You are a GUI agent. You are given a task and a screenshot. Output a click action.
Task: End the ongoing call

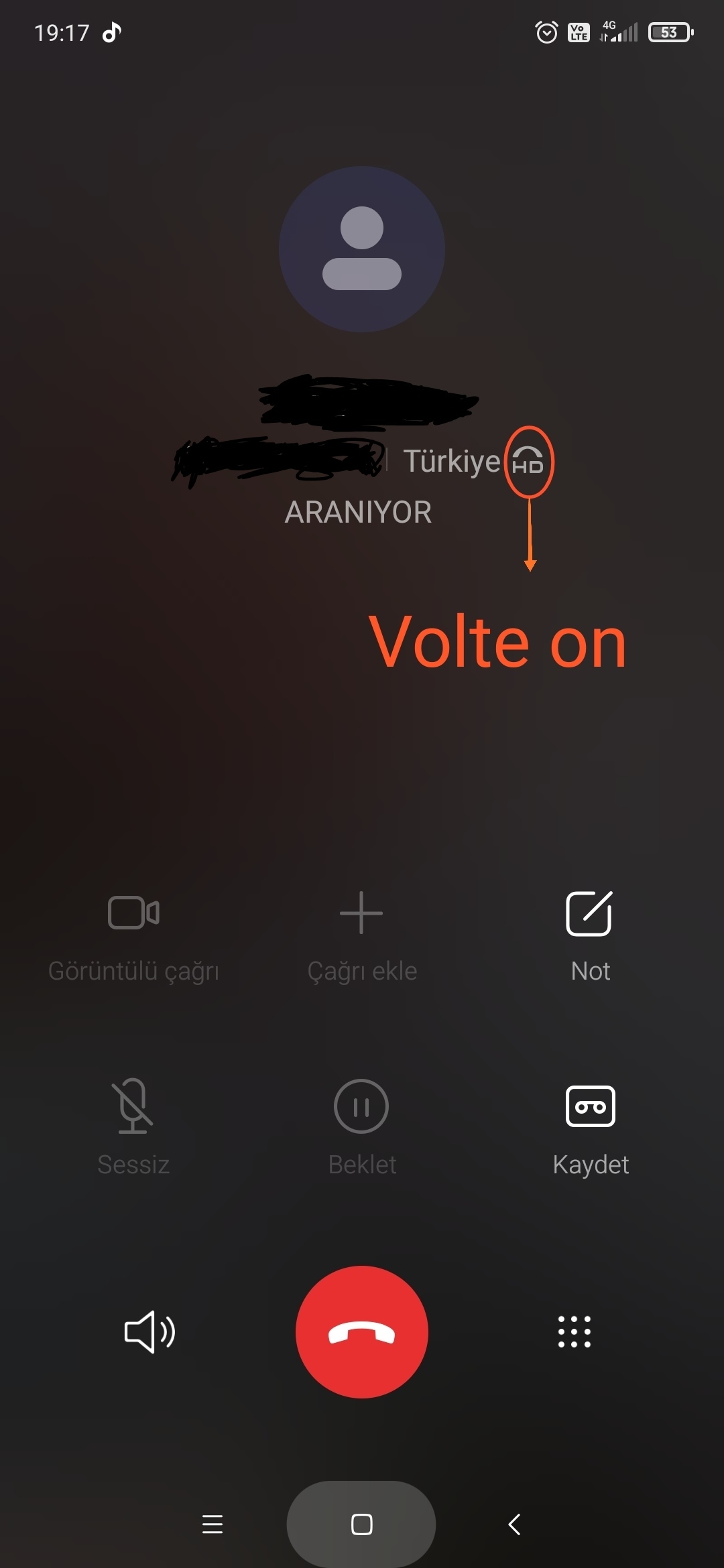[x=361, y=1331]
